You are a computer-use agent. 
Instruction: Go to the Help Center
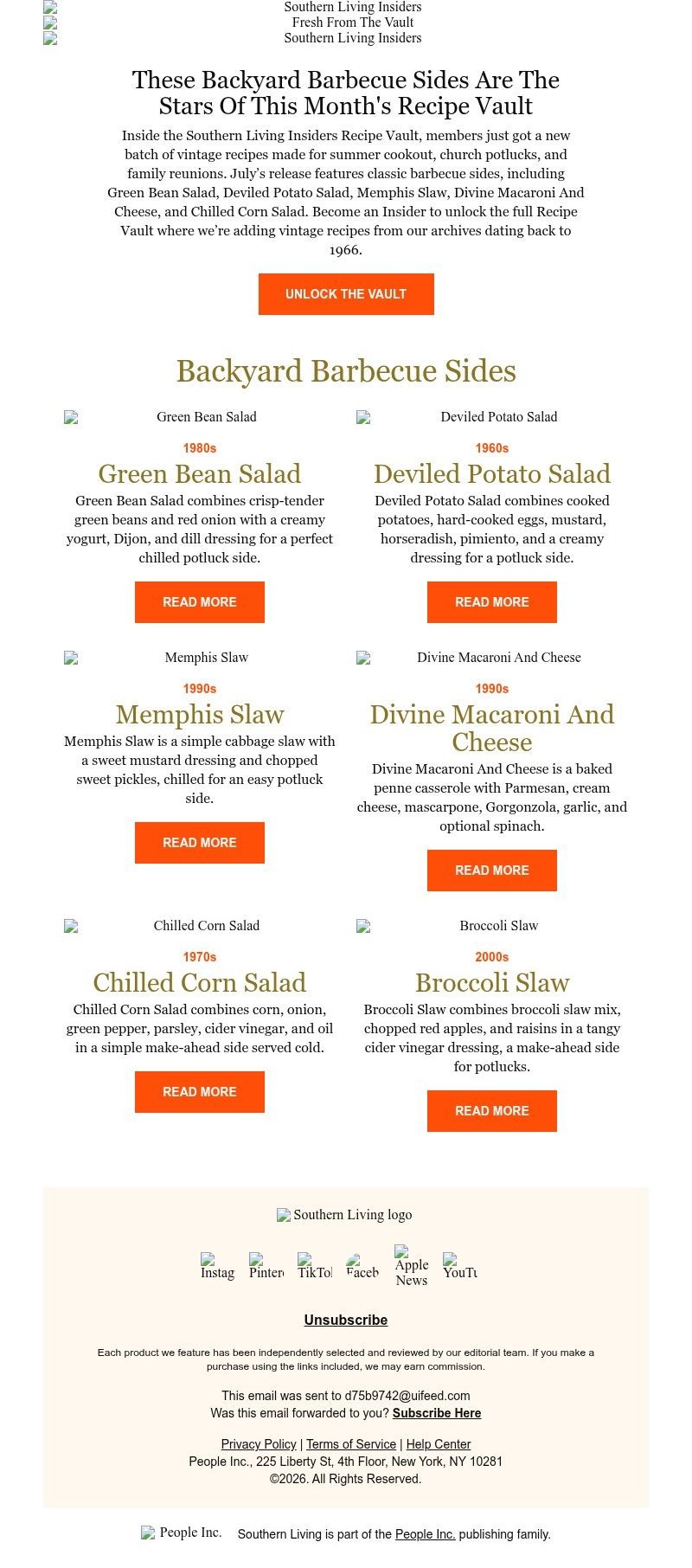tap(439, 1444)
